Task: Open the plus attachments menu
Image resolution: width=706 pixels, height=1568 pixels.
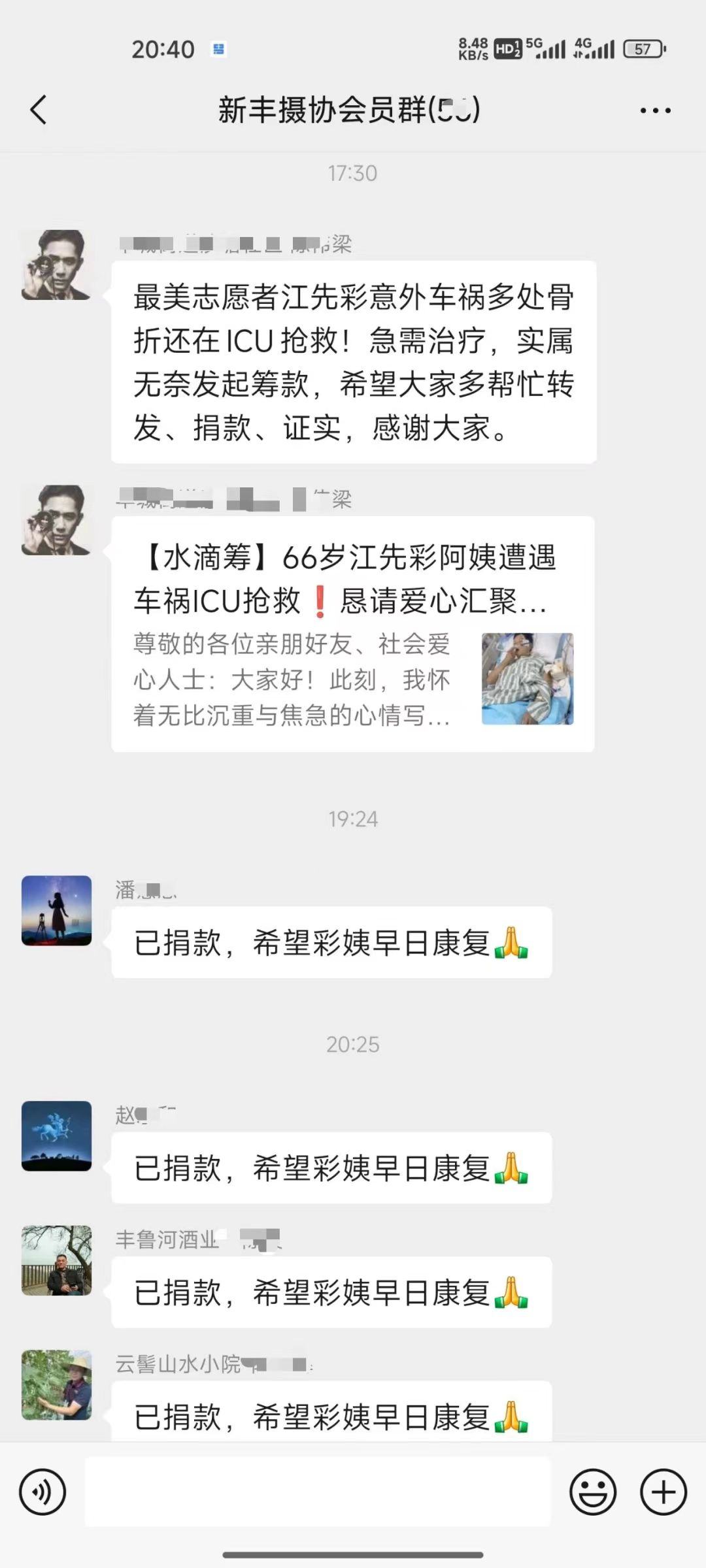Action: pyautogui.click(x=664, y=1492)
